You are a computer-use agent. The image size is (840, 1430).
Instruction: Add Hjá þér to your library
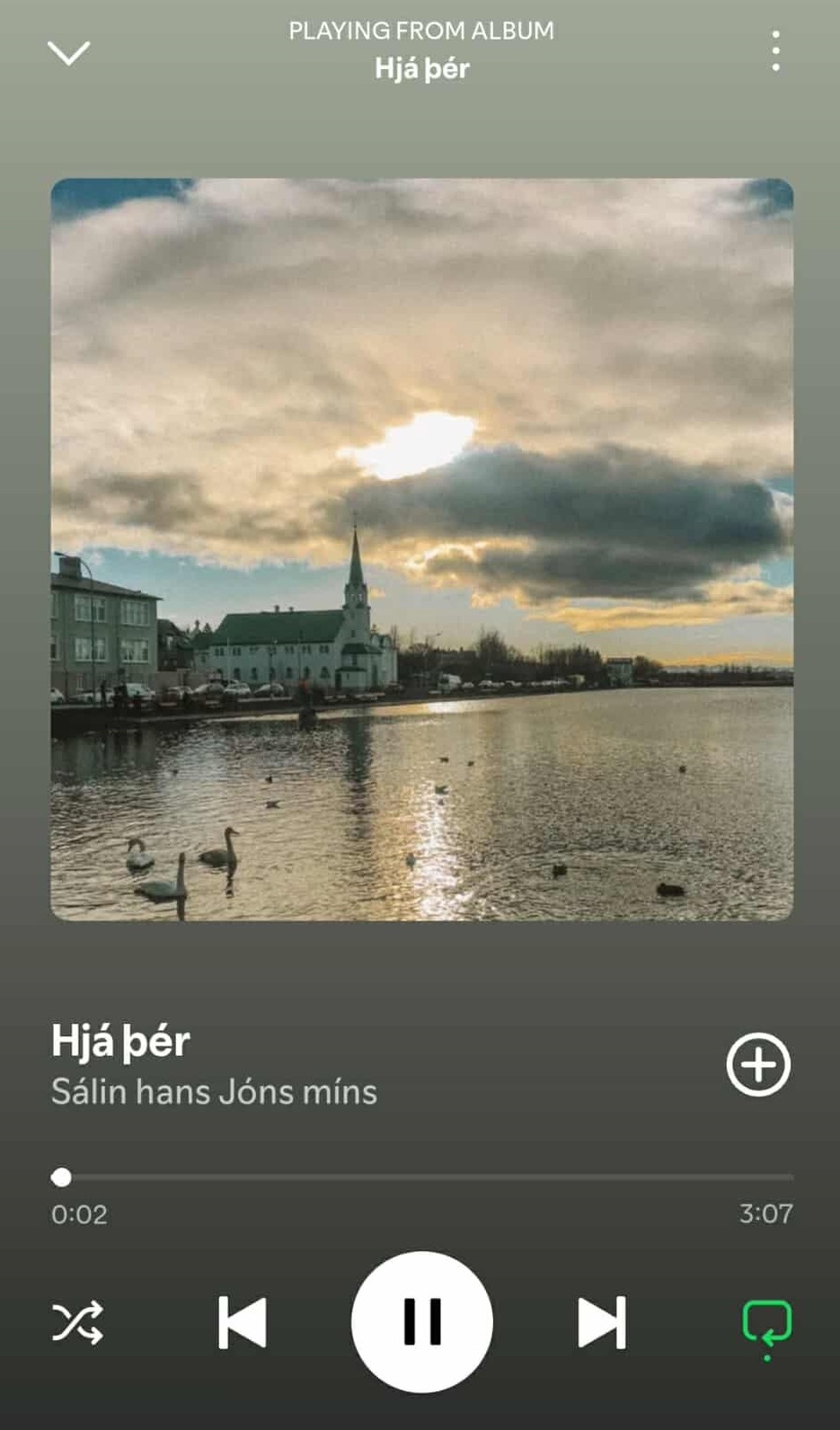click(x=758, y=1064)
